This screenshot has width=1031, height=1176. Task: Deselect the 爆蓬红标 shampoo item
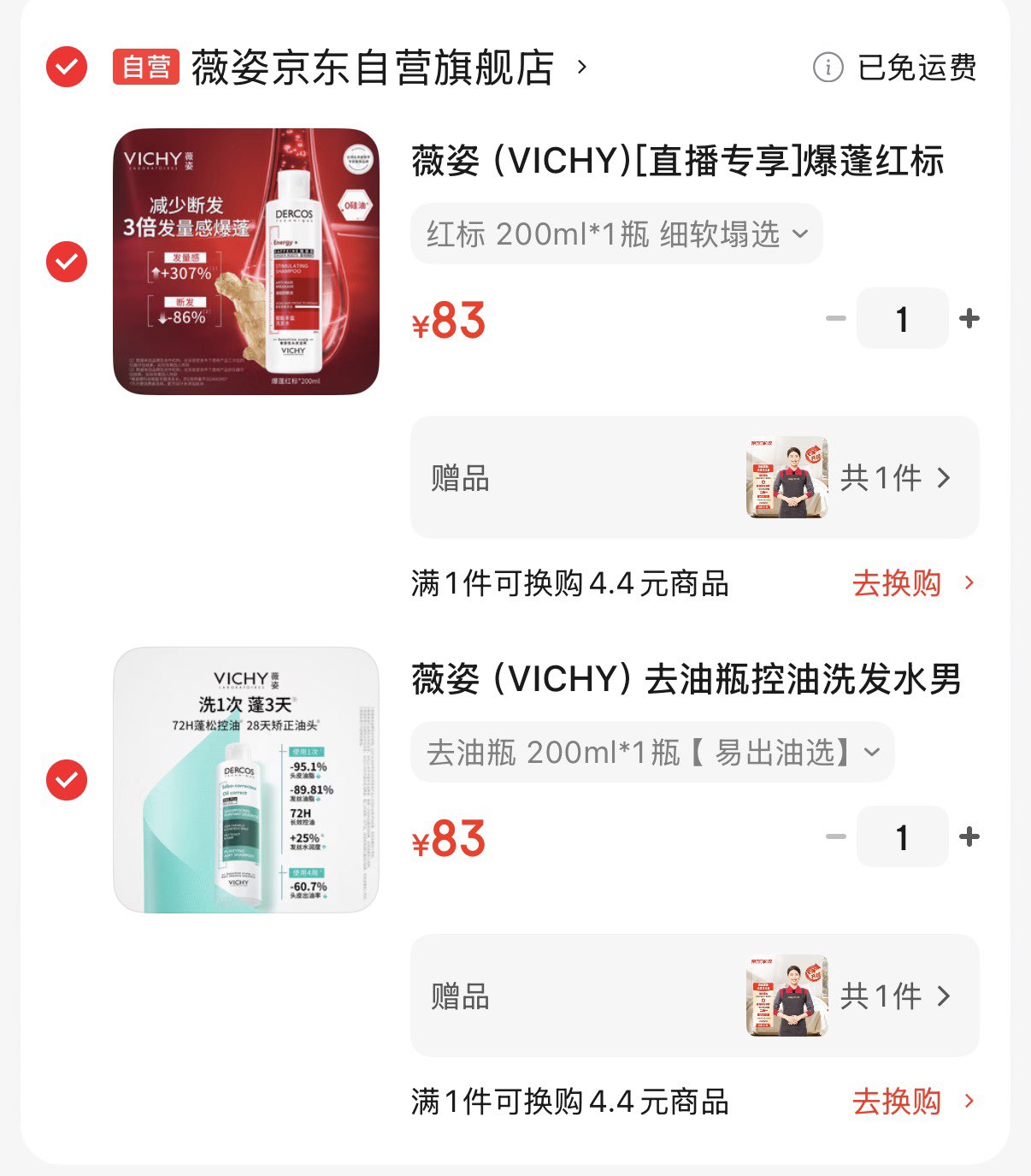point(67,262)
